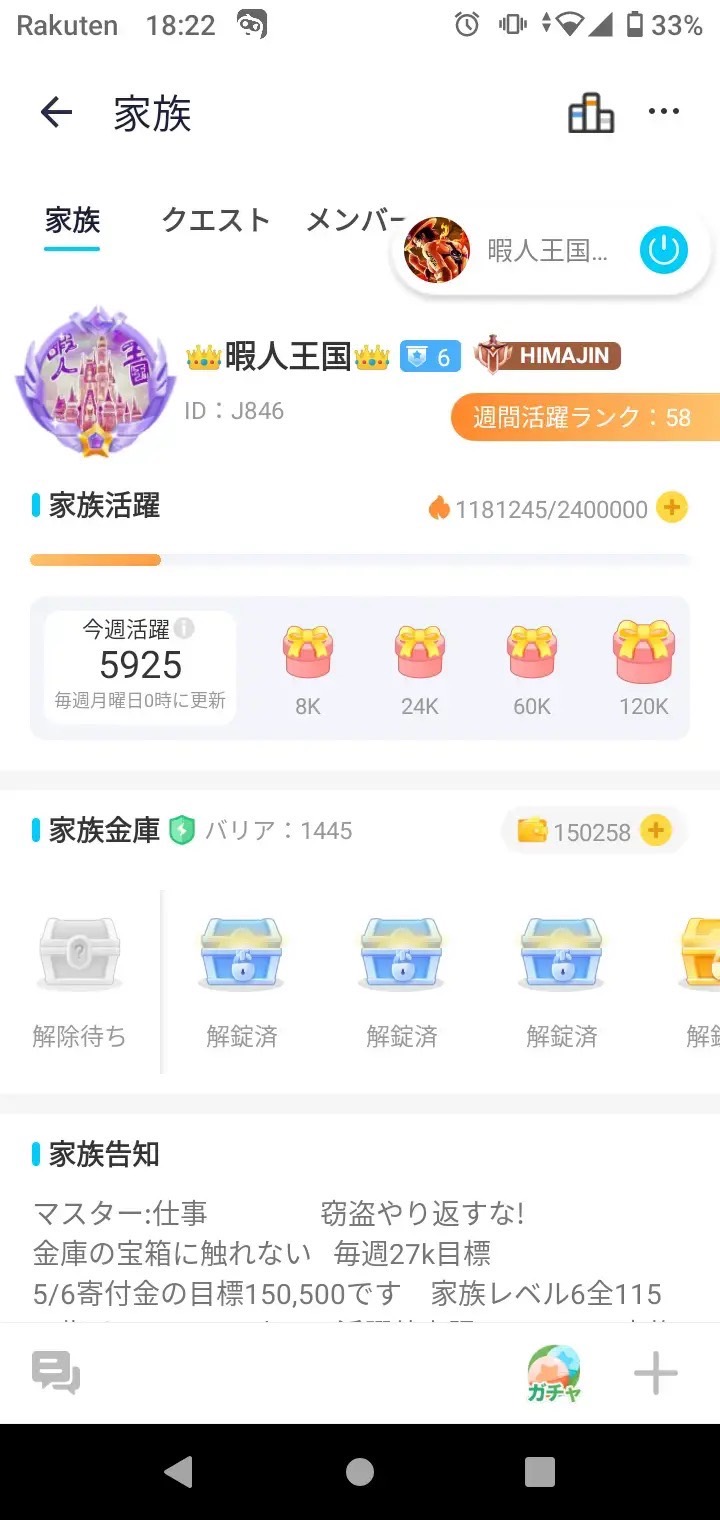Add coins with the 150258 plus button

(x=655, y=830)
